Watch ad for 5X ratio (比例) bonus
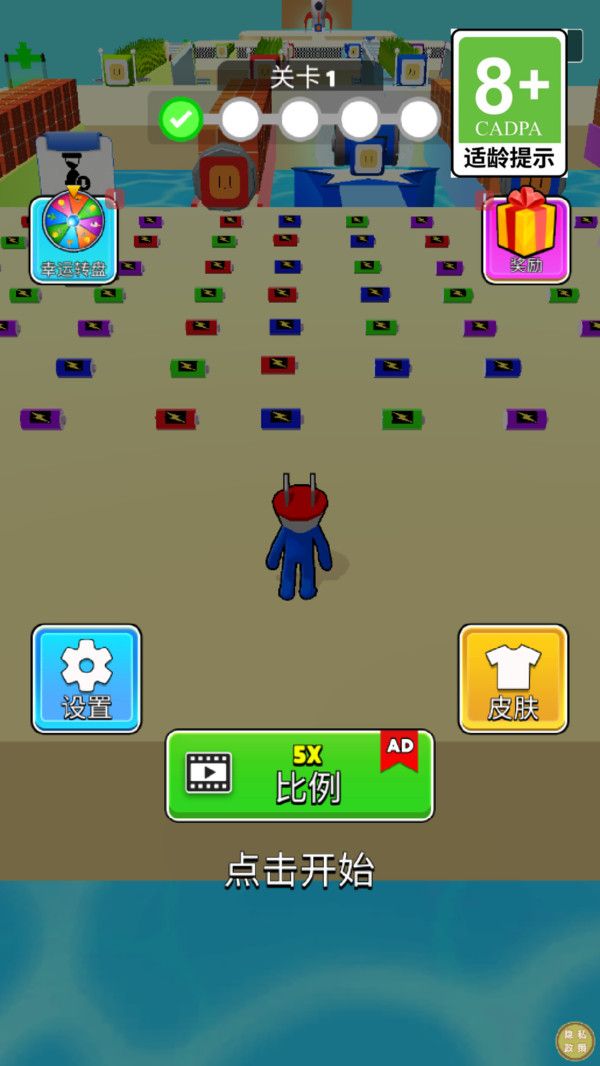 [300, 775]
